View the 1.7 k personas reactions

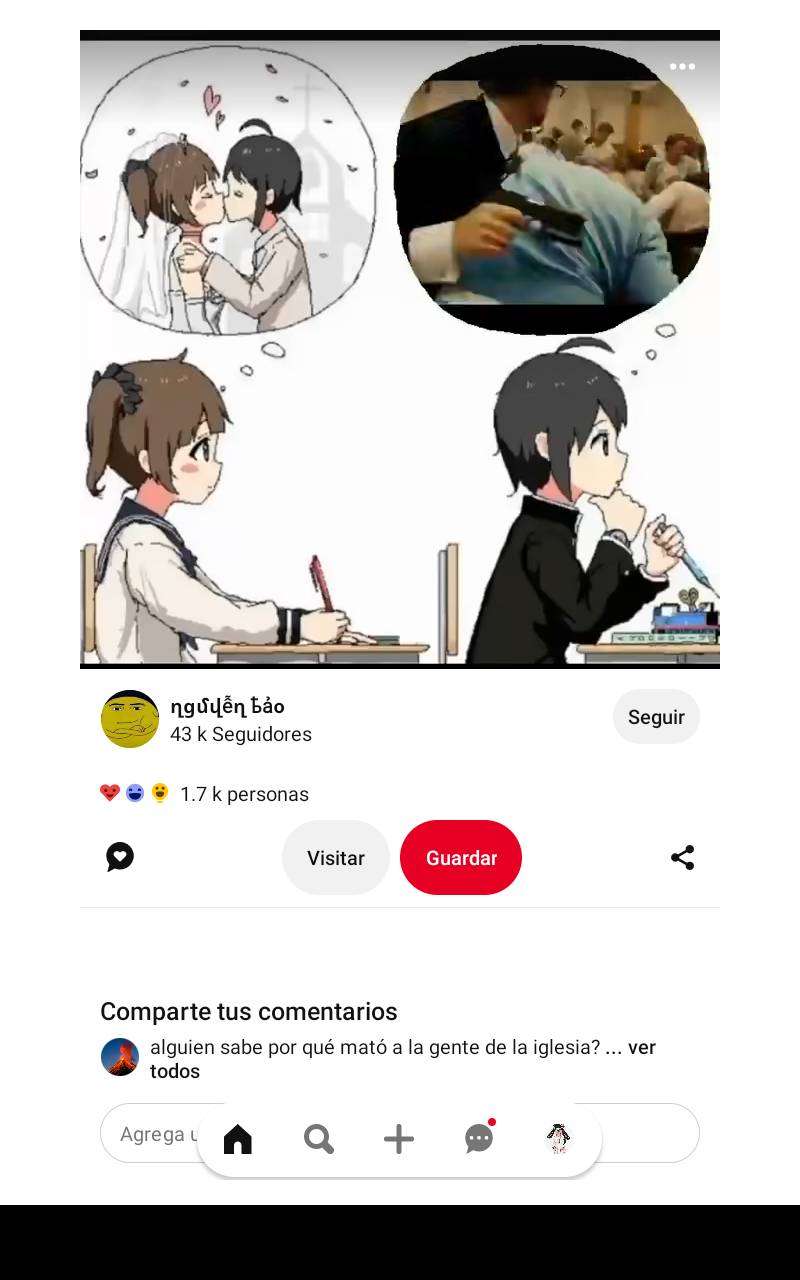coord(243,794)
